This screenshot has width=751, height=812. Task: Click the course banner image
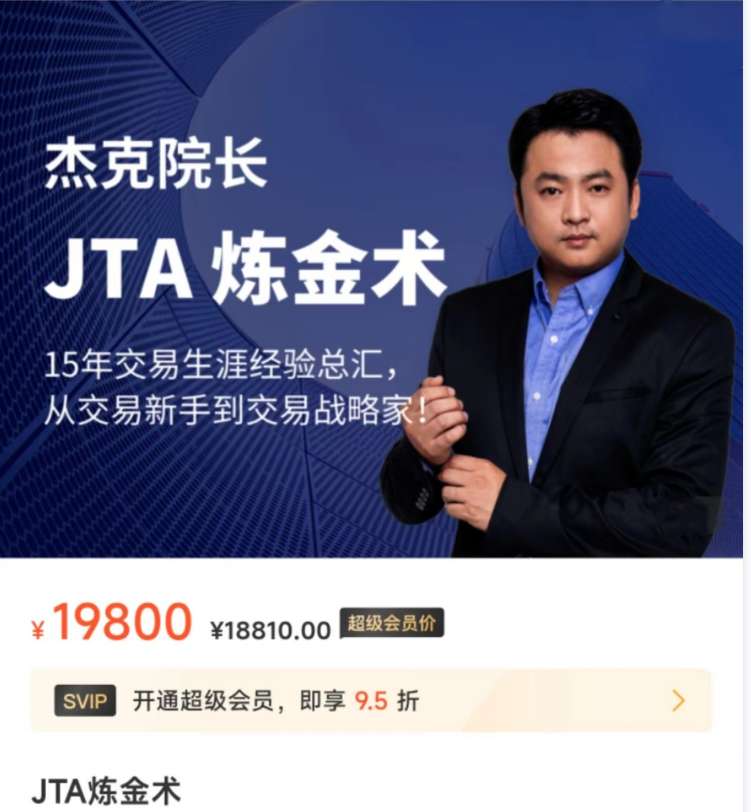pos(375,280)
